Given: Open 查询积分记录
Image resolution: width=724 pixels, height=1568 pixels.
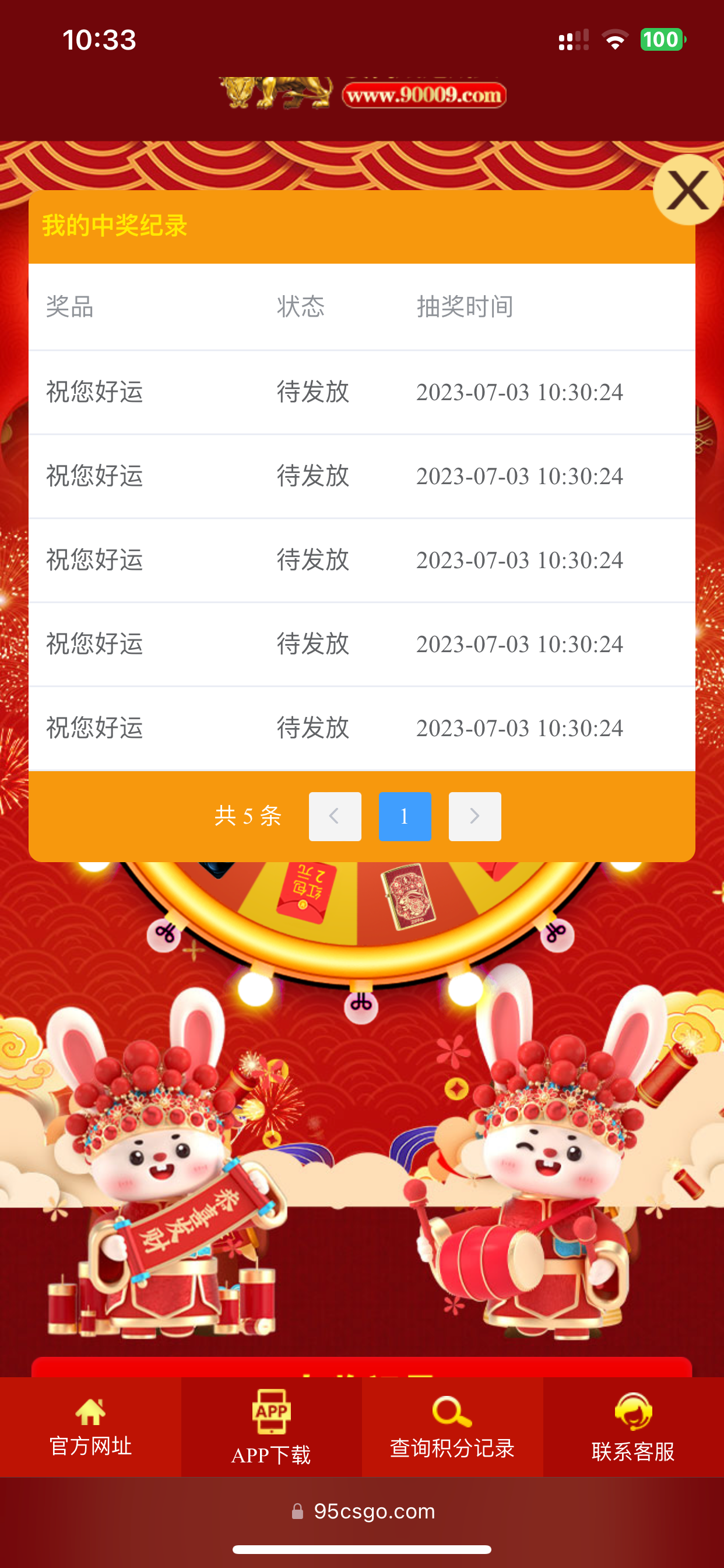Looking at the screenshot, I should point(452,1427).
